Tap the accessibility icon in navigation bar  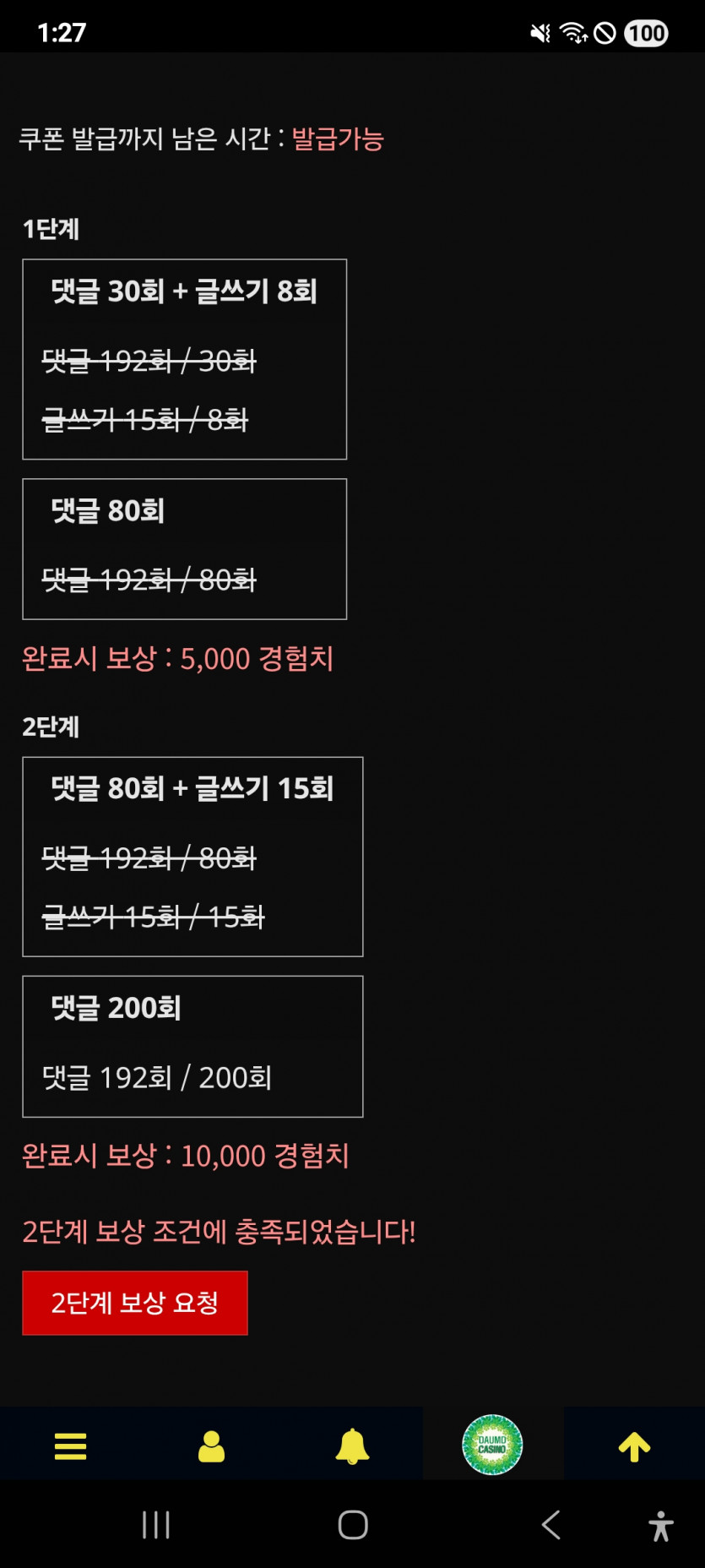point(659,1526)
